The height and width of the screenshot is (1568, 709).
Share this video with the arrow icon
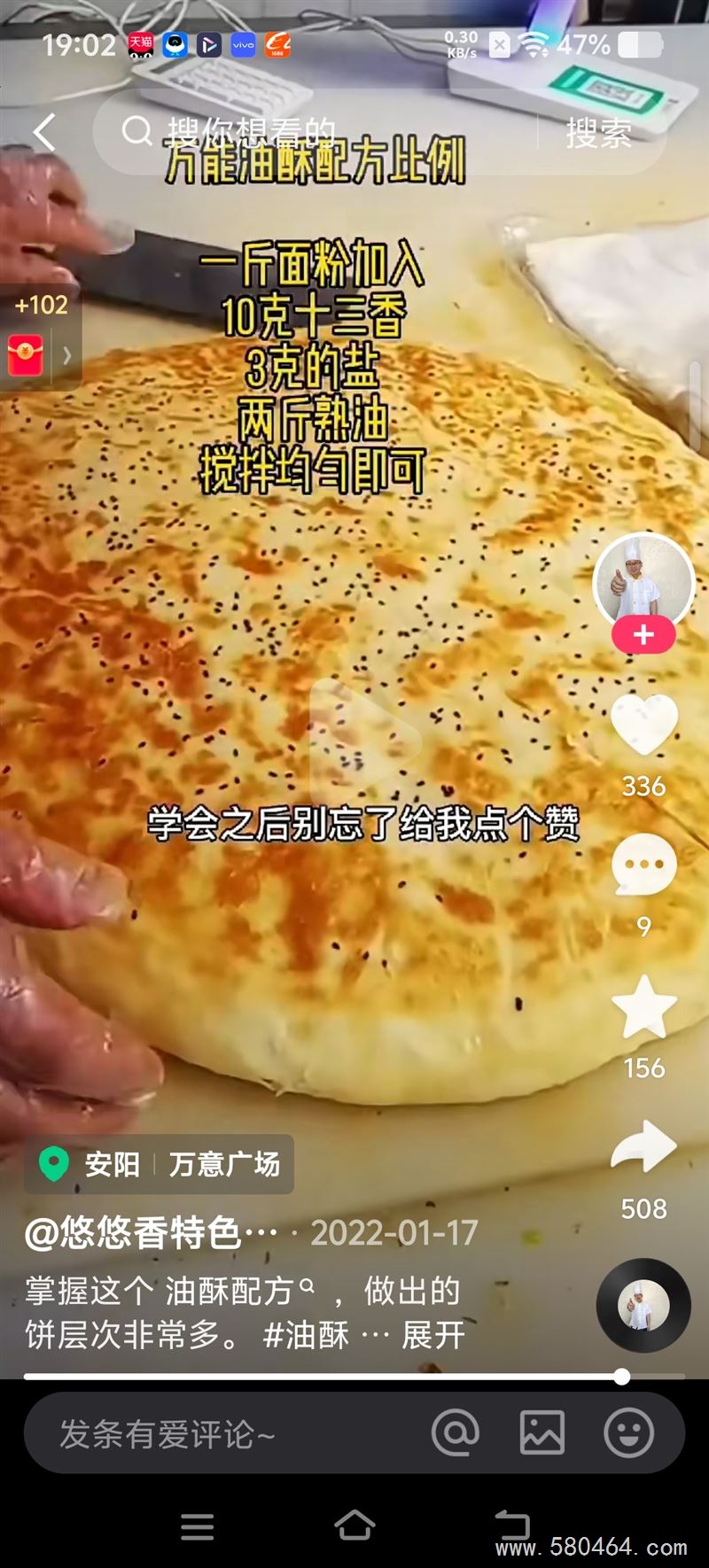[x=644, y=1147]
